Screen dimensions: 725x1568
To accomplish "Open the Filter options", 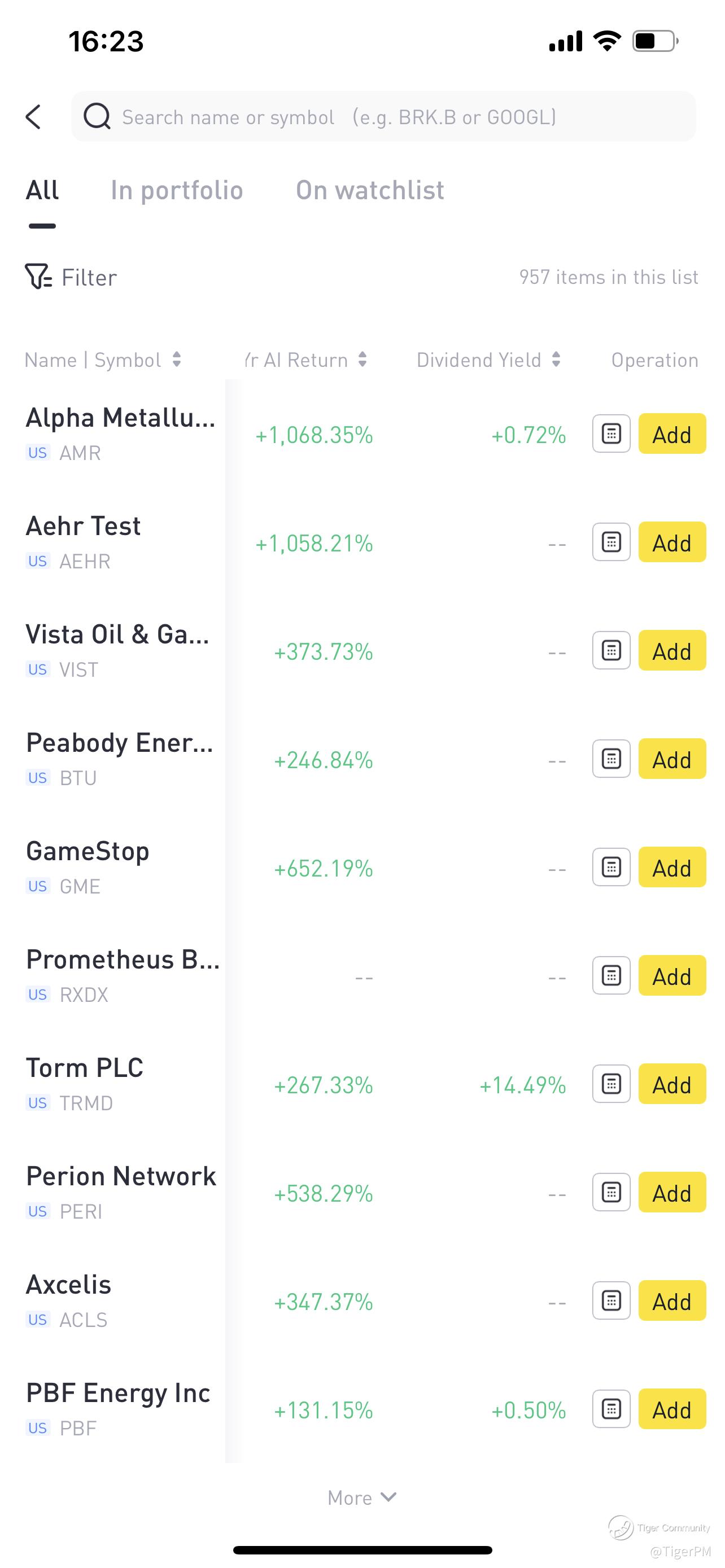I will pyautogui.click(x=71, y=278).
